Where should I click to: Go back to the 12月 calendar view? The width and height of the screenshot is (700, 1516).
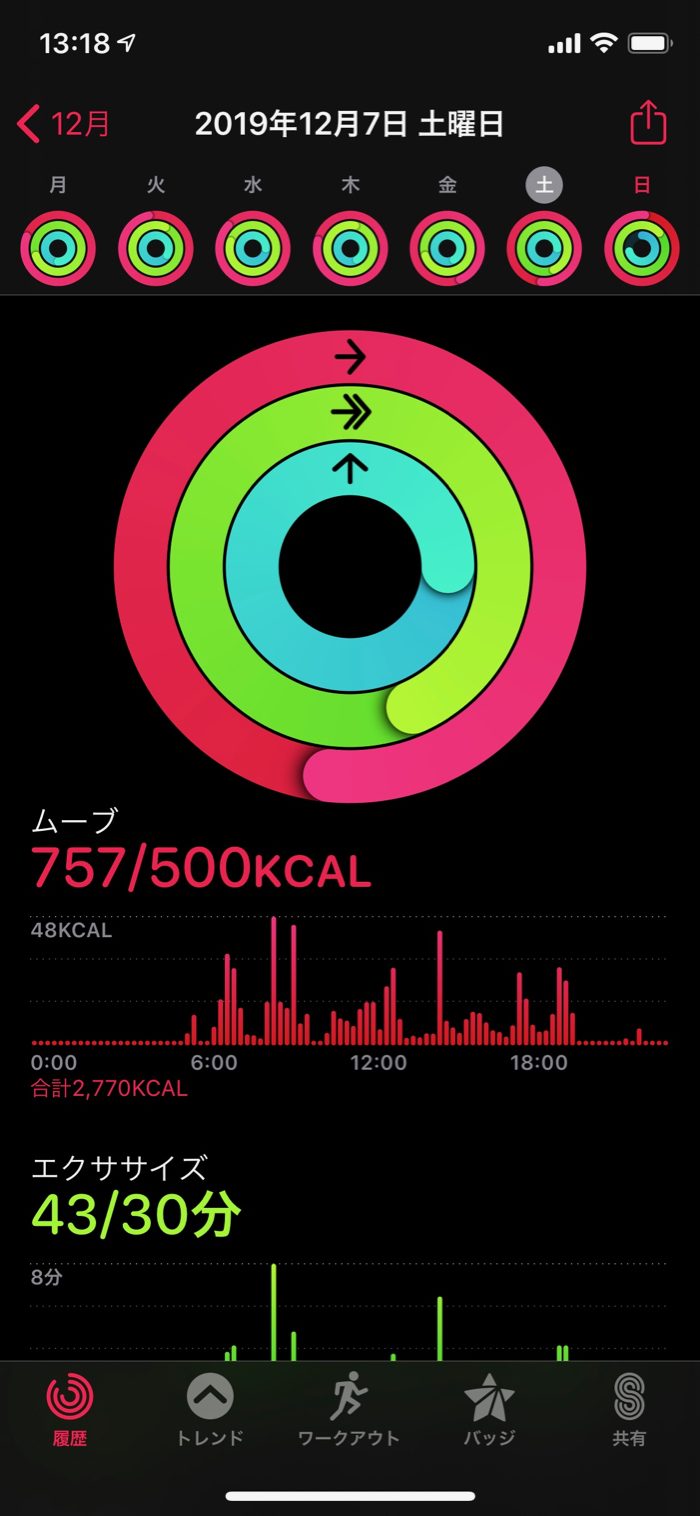coord(64,125)
